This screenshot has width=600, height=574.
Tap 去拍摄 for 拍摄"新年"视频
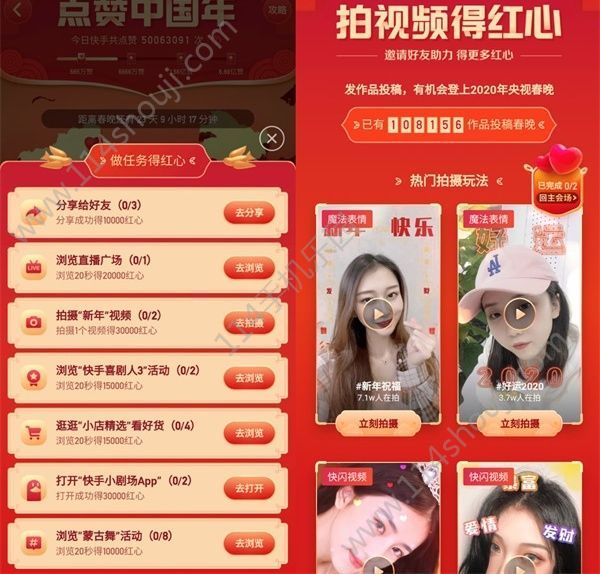point(249,322)
